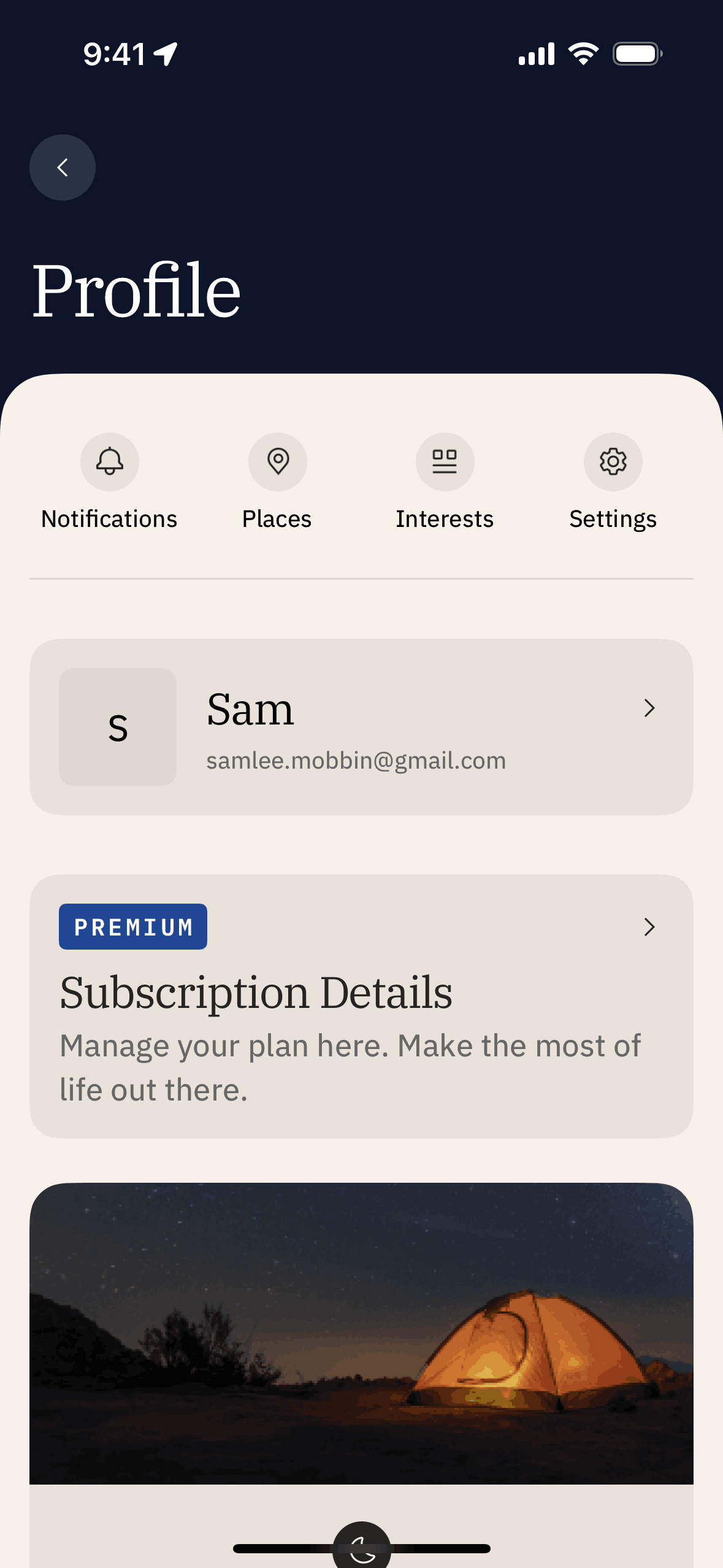Go back using the arrow button

tap(63, 167)
